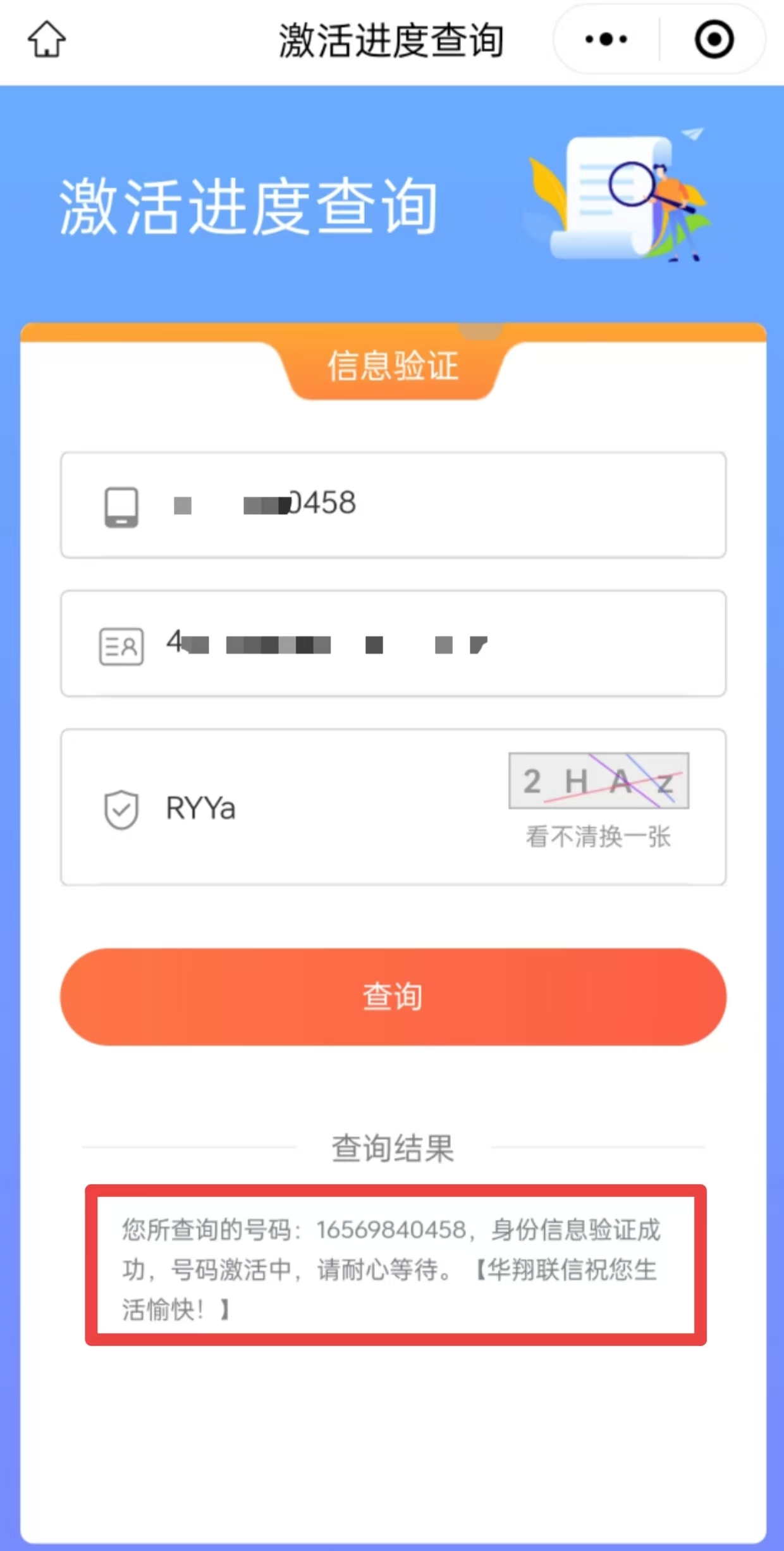This screenshot has height=1551, width=784.
Task: Edit the phone number field ending 0458
Action: point(393,505)
